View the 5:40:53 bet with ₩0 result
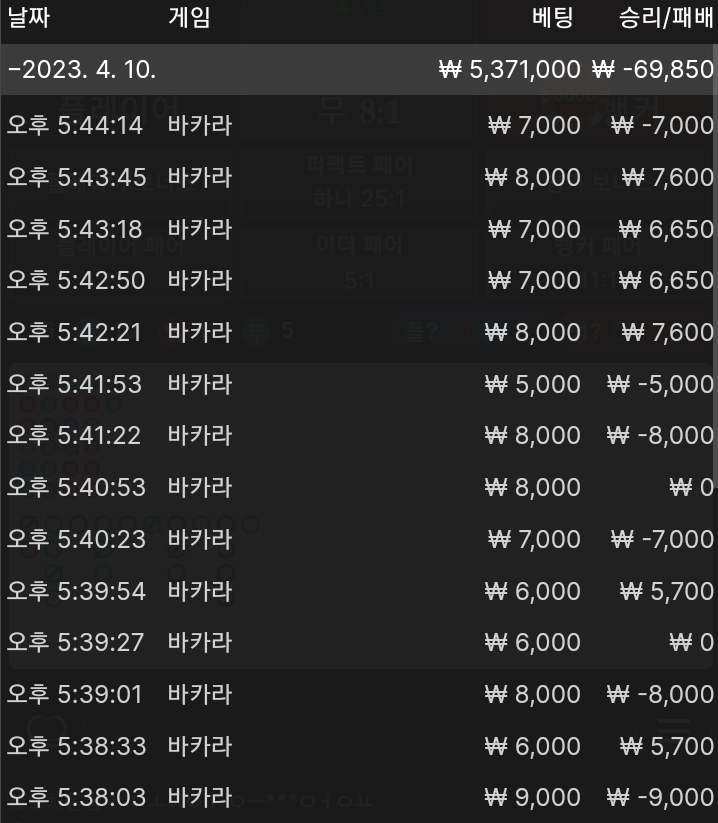 point(358,487)
